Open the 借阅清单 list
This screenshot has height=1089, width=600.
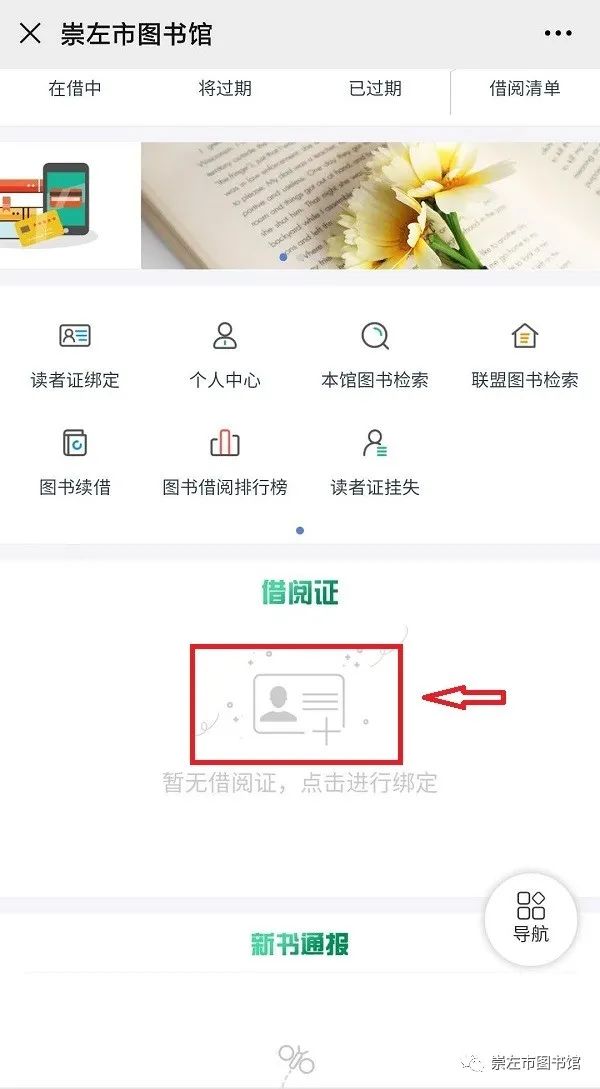pos(524,89)
